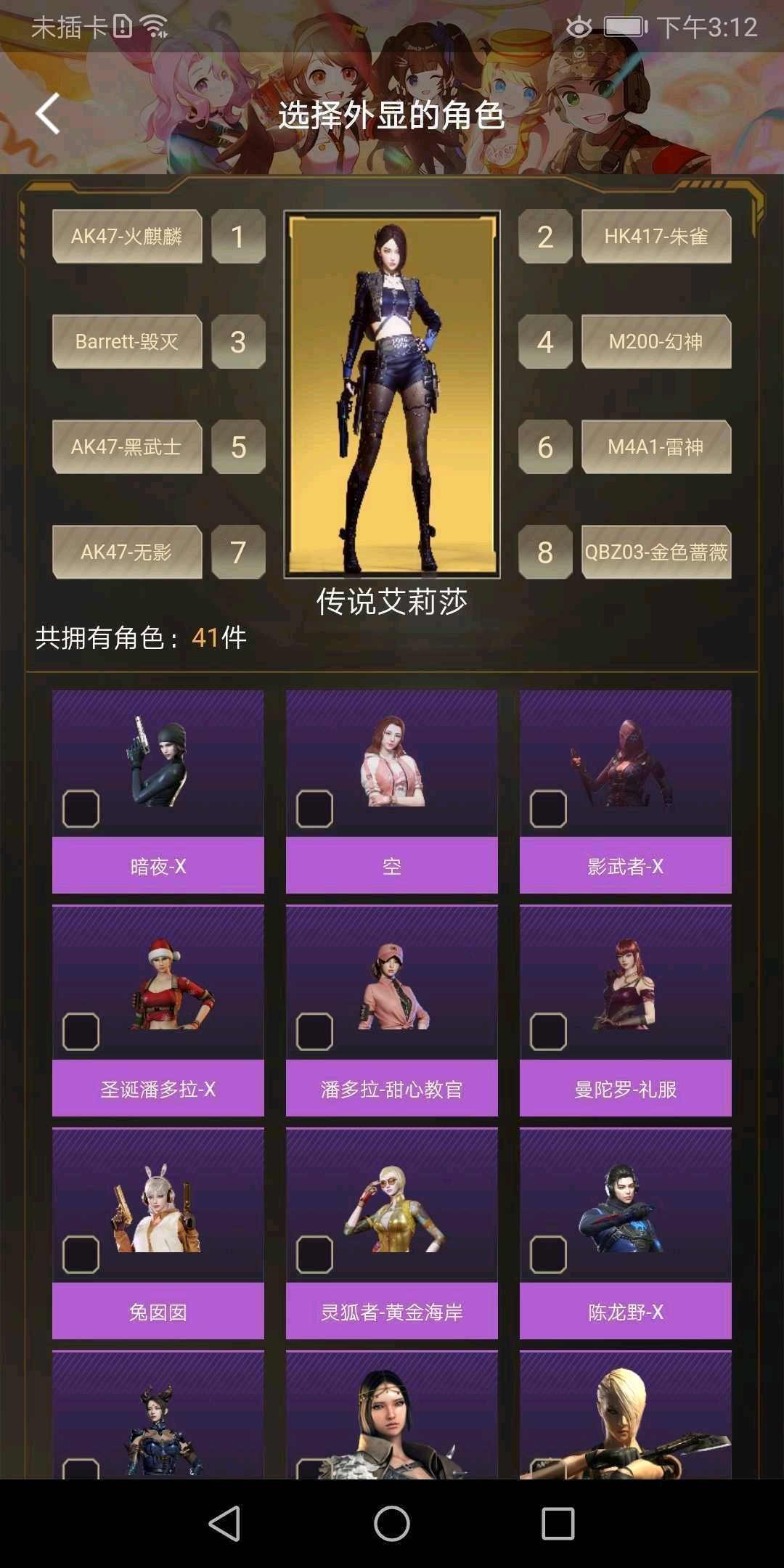The height and width of the screenshot is (1568, 784).
Task: Tick the checkbox on the 空 character
Action: tap(314, 809)
